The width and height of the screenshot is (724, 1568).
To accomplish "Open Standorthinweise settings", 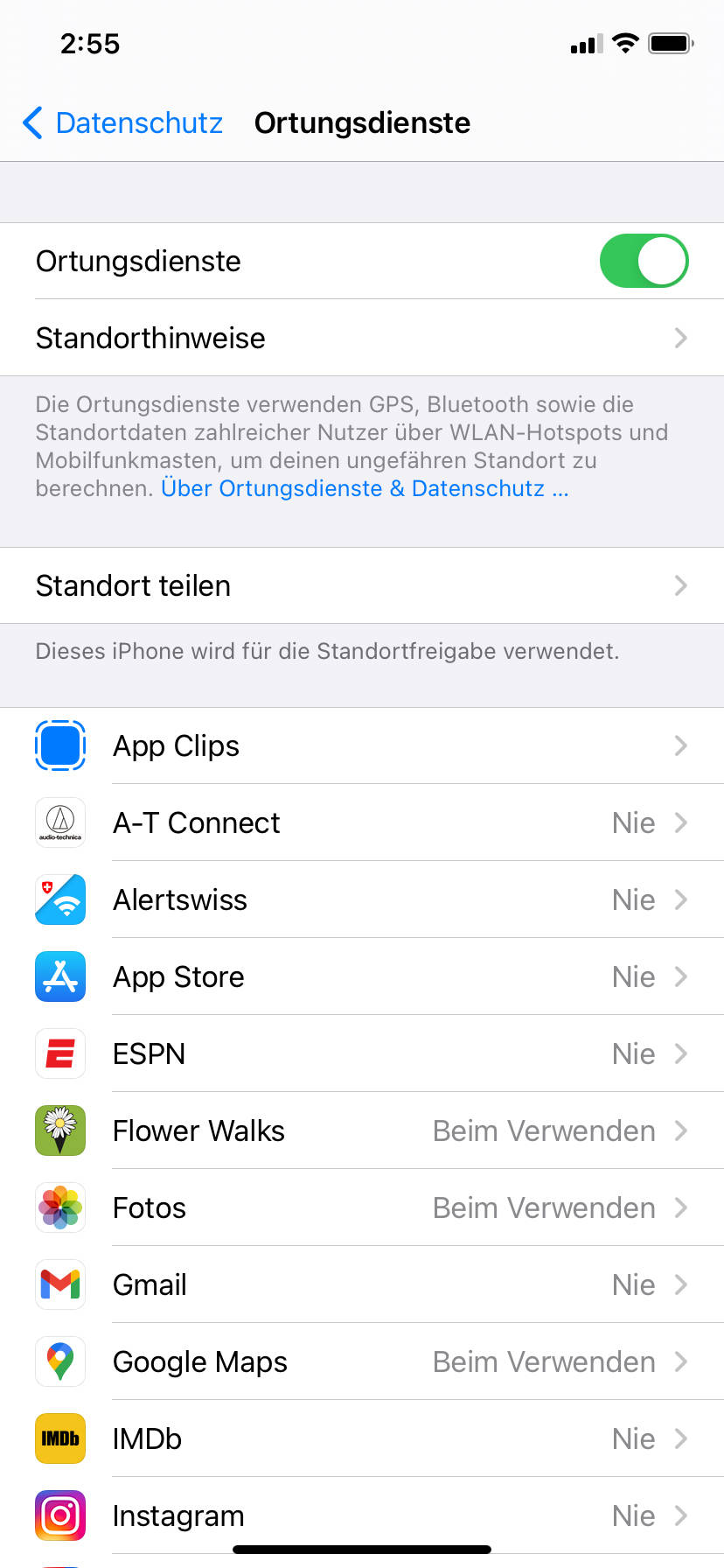I will click(x=362, y=338).
